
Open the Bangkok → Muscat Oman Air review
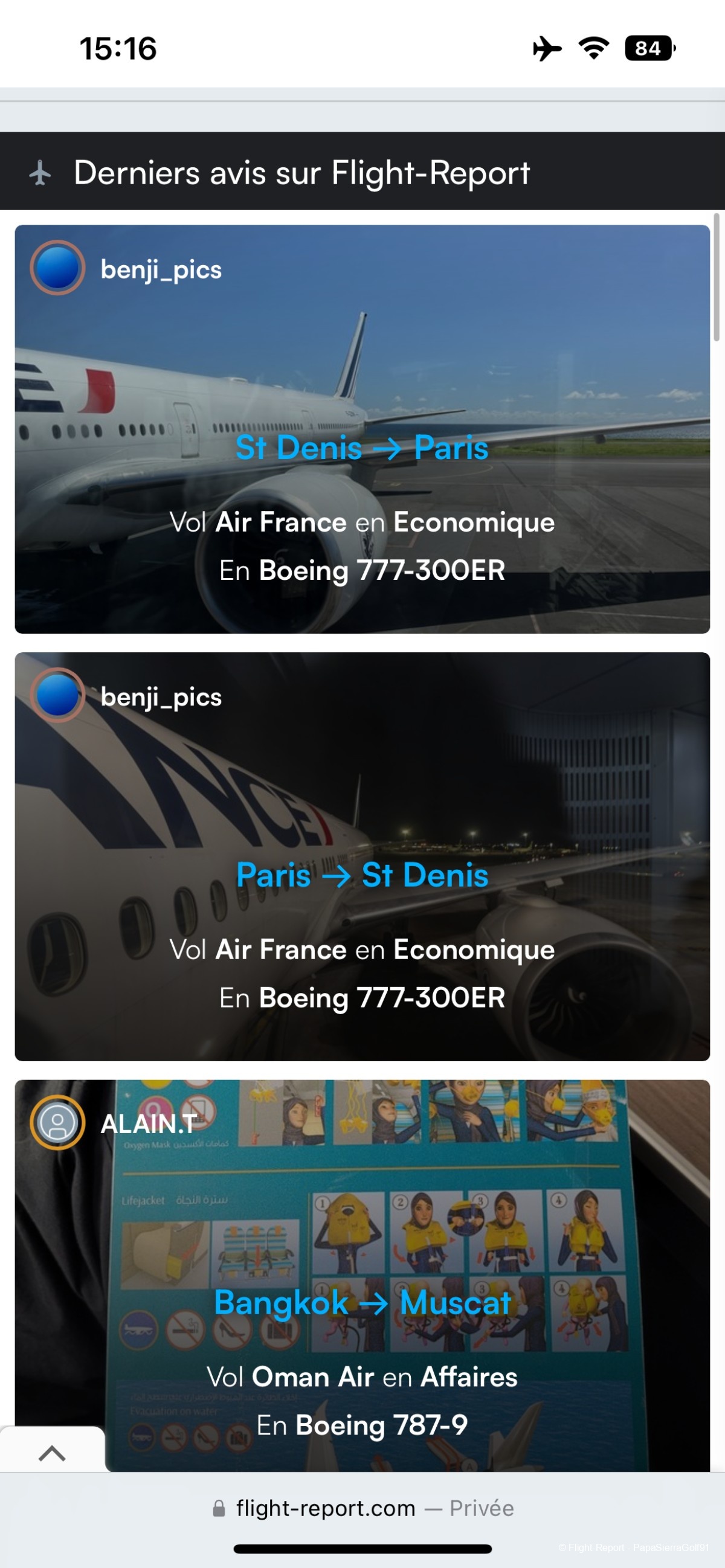point(361,1302)
